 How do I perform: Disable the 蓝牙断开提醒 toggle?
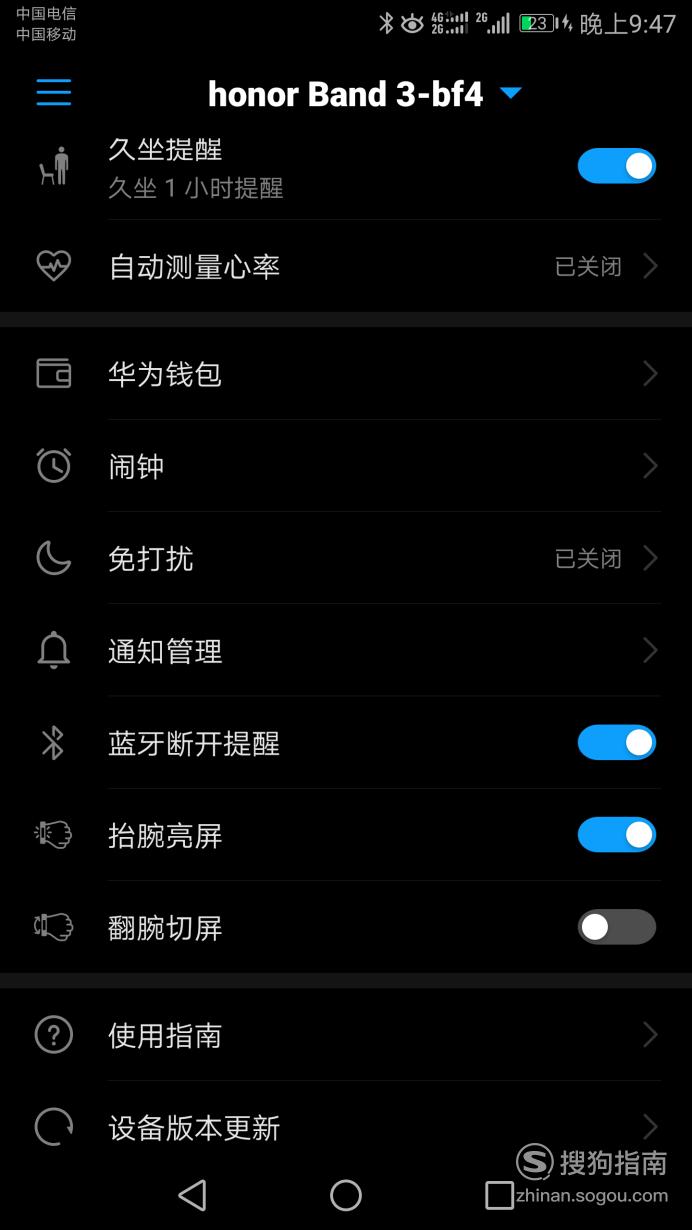(x=616, y=743)
